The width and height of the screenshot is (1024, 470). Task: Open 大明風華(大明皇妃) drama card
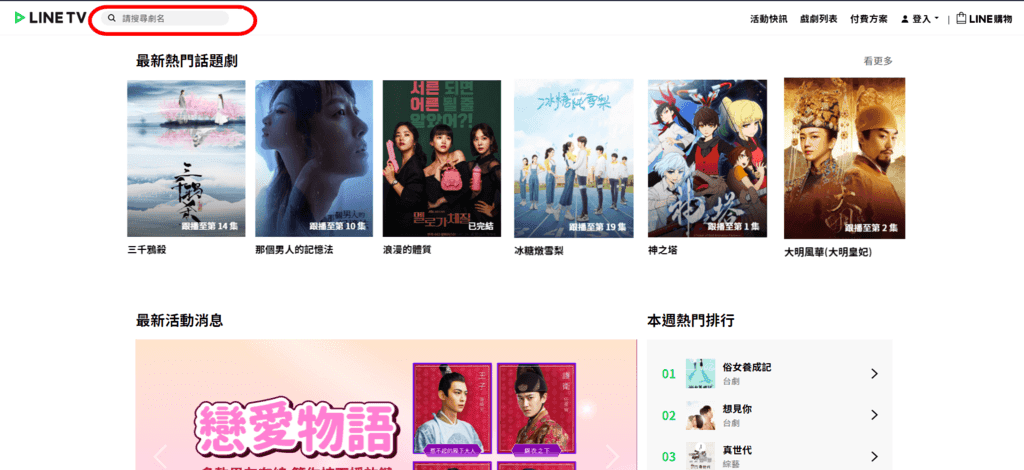coord(844,158)
